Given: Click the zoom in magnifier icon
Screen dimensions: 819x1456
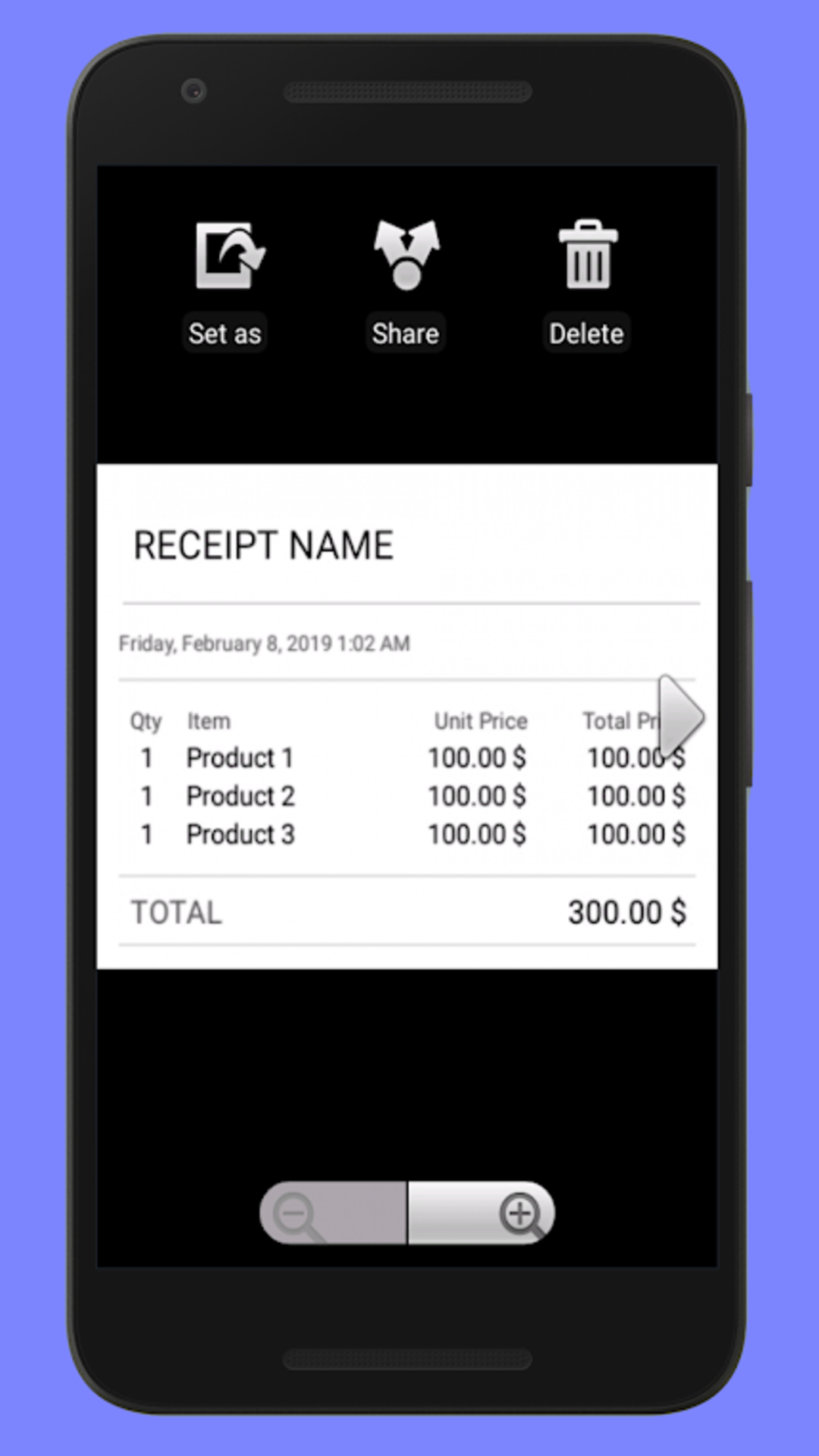Looking at the screenshot, I should (x=519, y=1212).
